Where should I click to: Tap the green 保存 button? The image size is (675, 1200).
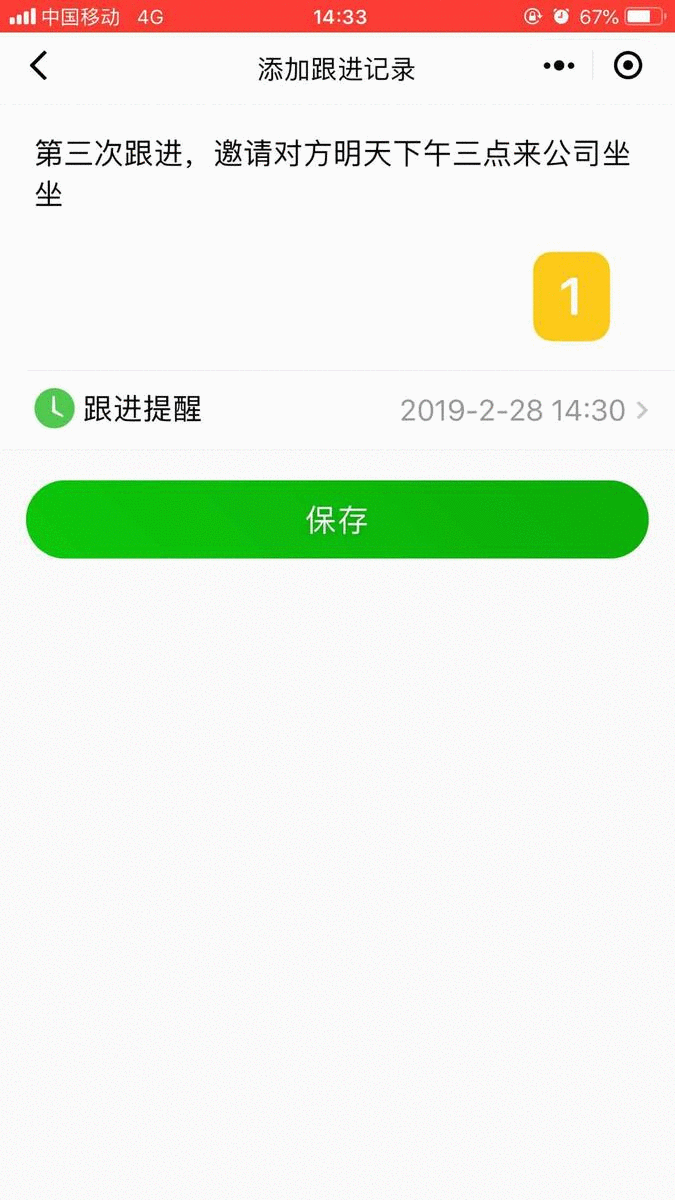coord(337,520)
